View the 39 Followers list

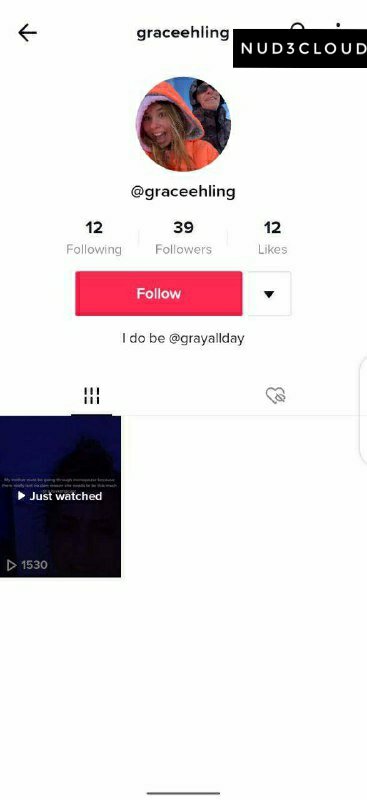pyautogui.click(x=183, y=238)
